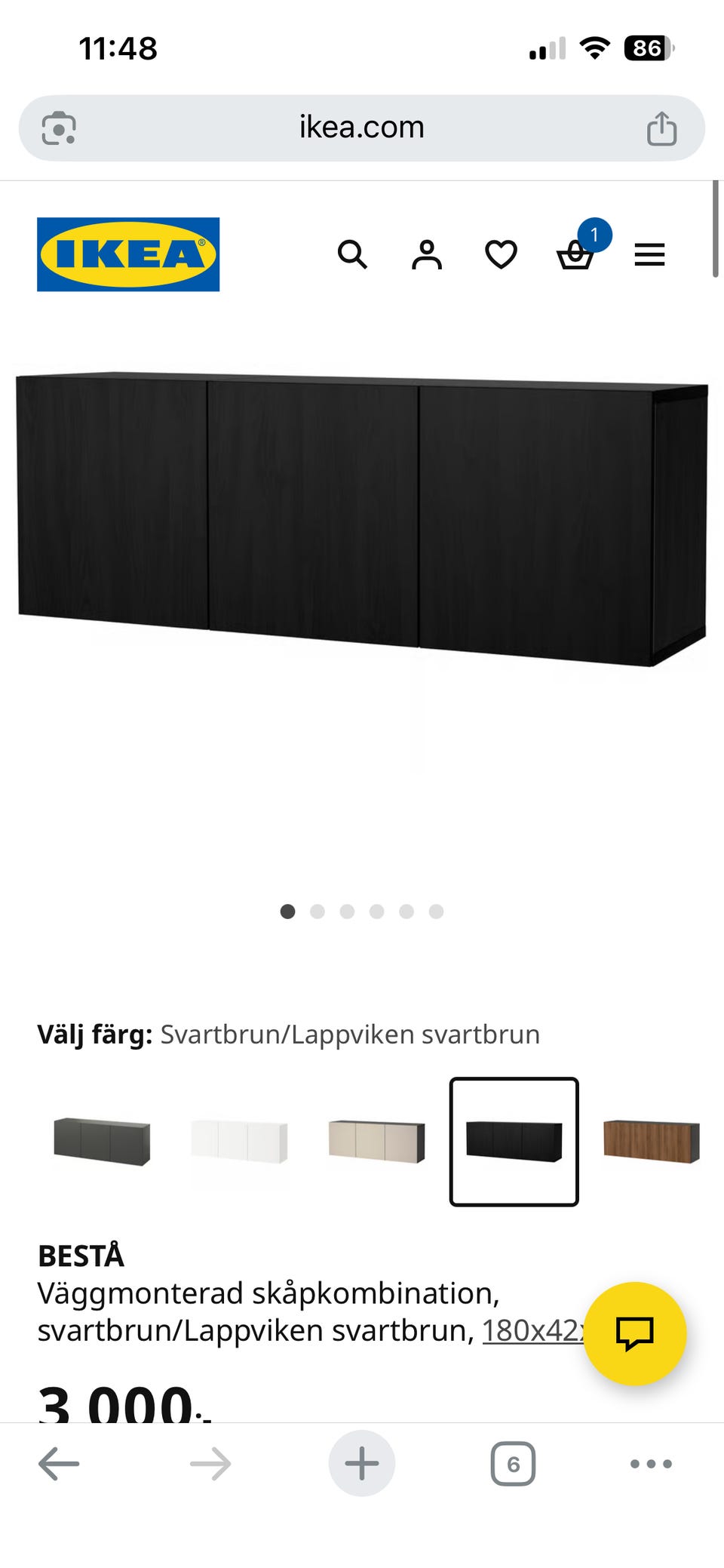This screenshot has width=724, height=1568.
Task: Tap the share icon in address bar
Action: (x=661, y=126)
